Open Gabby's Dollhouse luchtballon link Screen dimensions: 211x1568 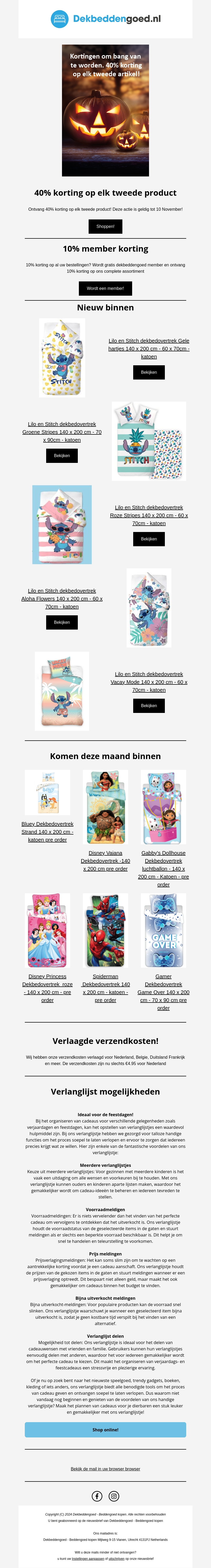click(164, 869)
